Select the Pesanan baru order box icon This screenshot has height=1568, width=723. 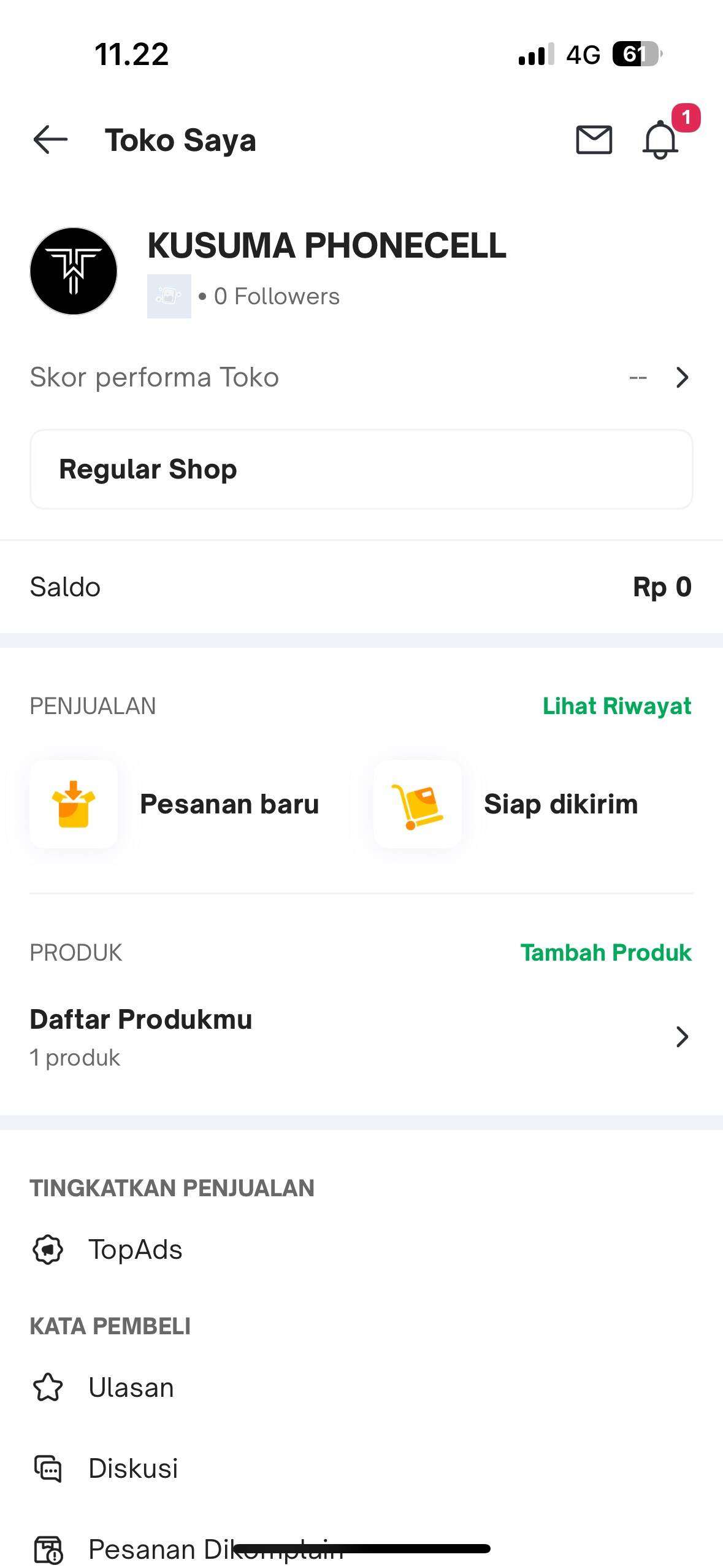74,804
